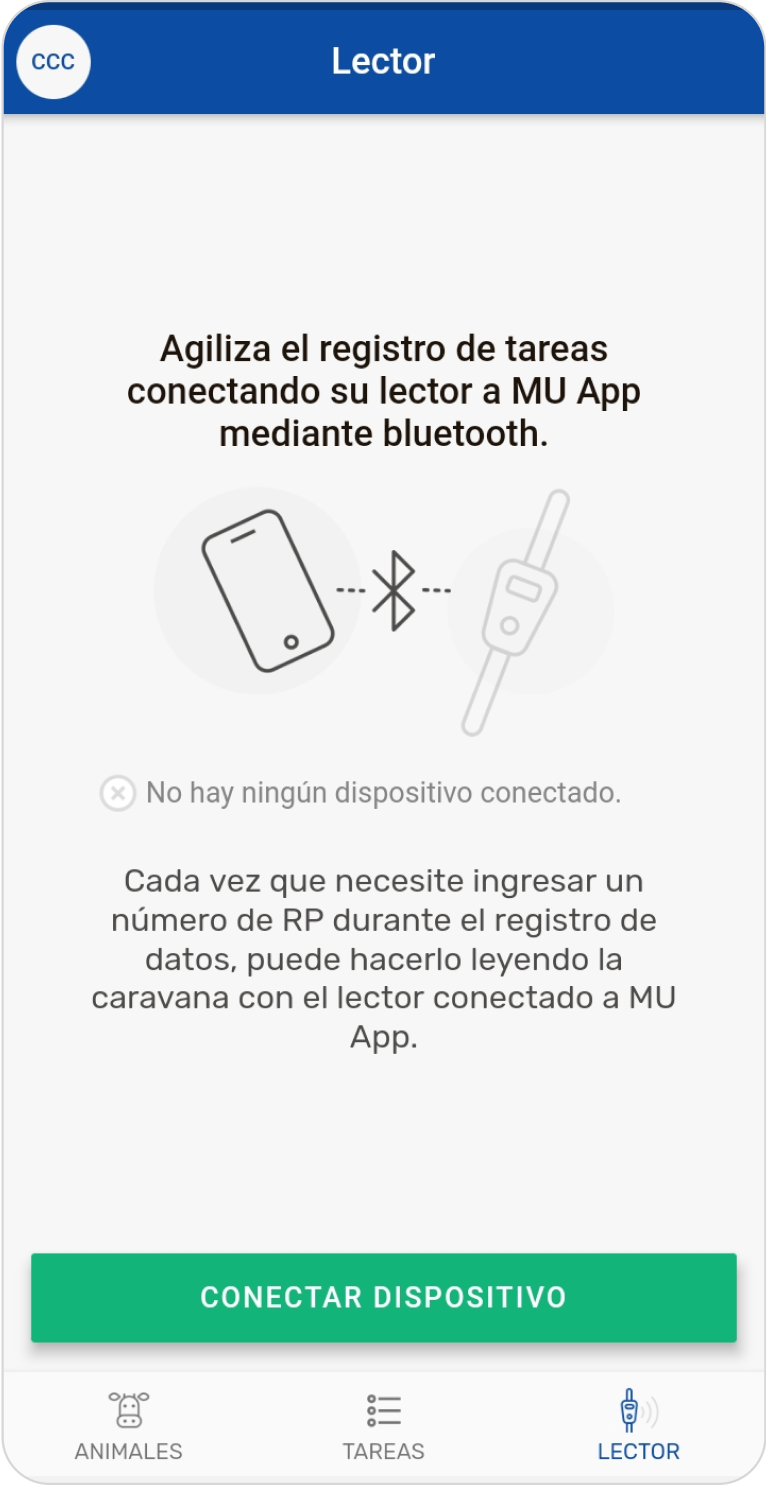
Task: Open the CCC profile avatar
Action: pos(54,62)
